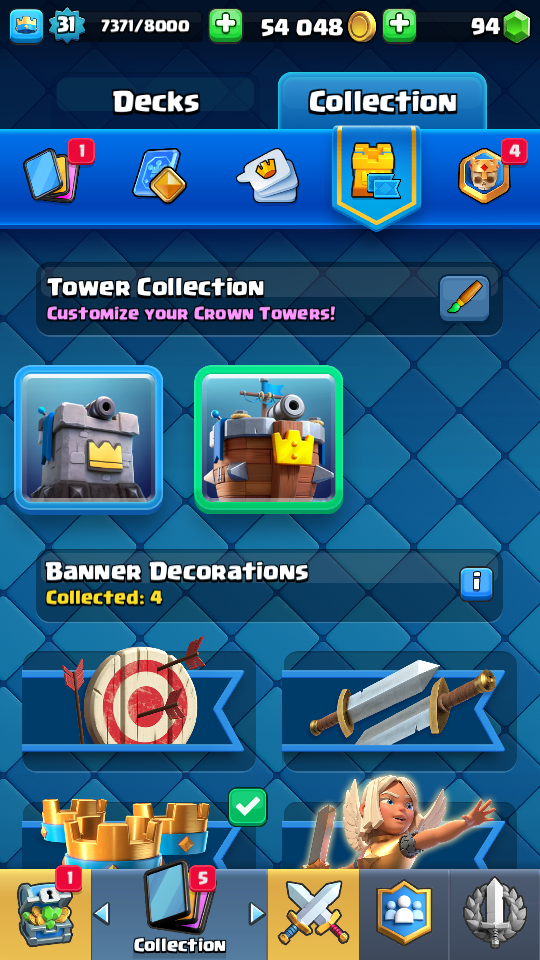Open the player profile crown icon
Image resolution: width=540 pixels, height=960 pixels.
point(26,26)
